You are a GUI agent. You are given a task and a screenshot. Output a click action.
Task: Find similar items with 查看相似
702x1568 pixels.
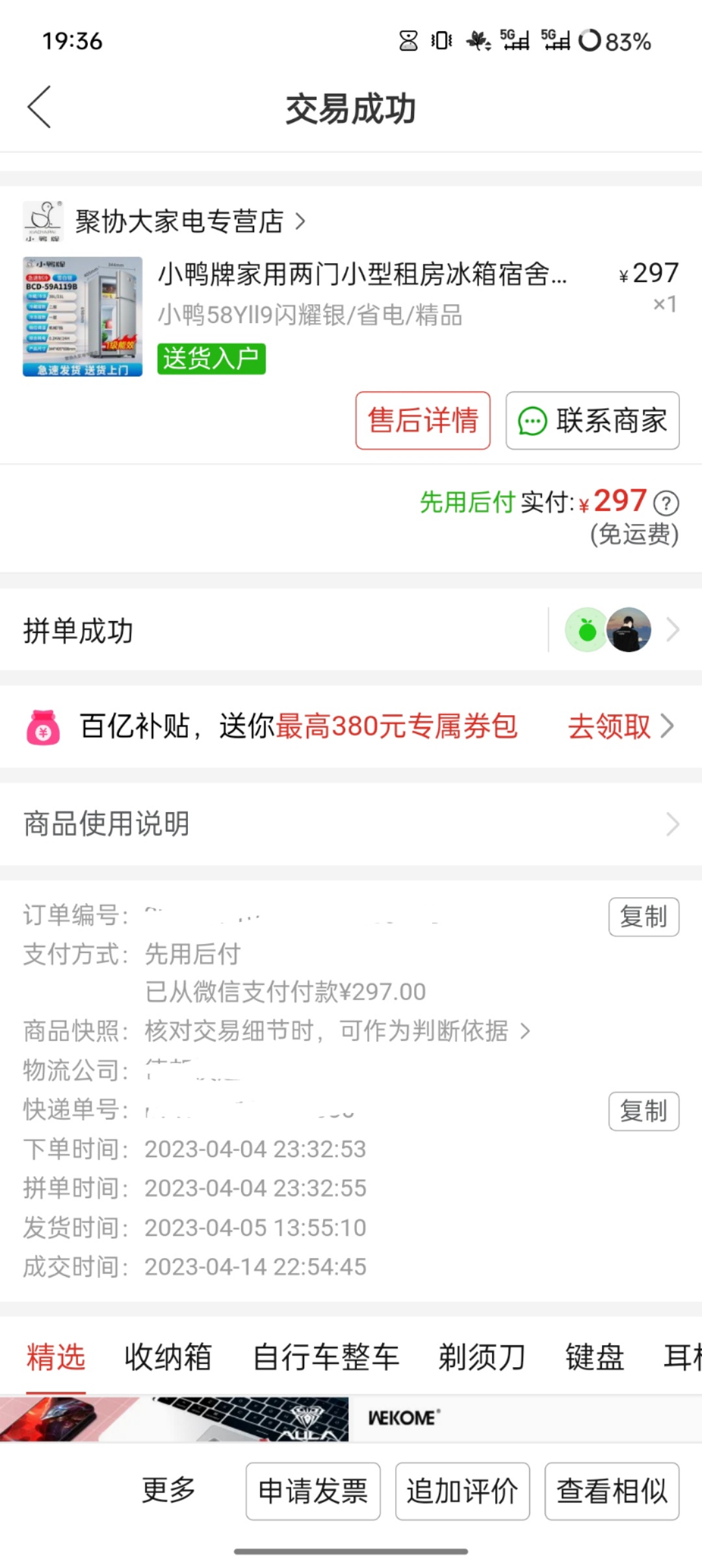[x=612, y=1491]
